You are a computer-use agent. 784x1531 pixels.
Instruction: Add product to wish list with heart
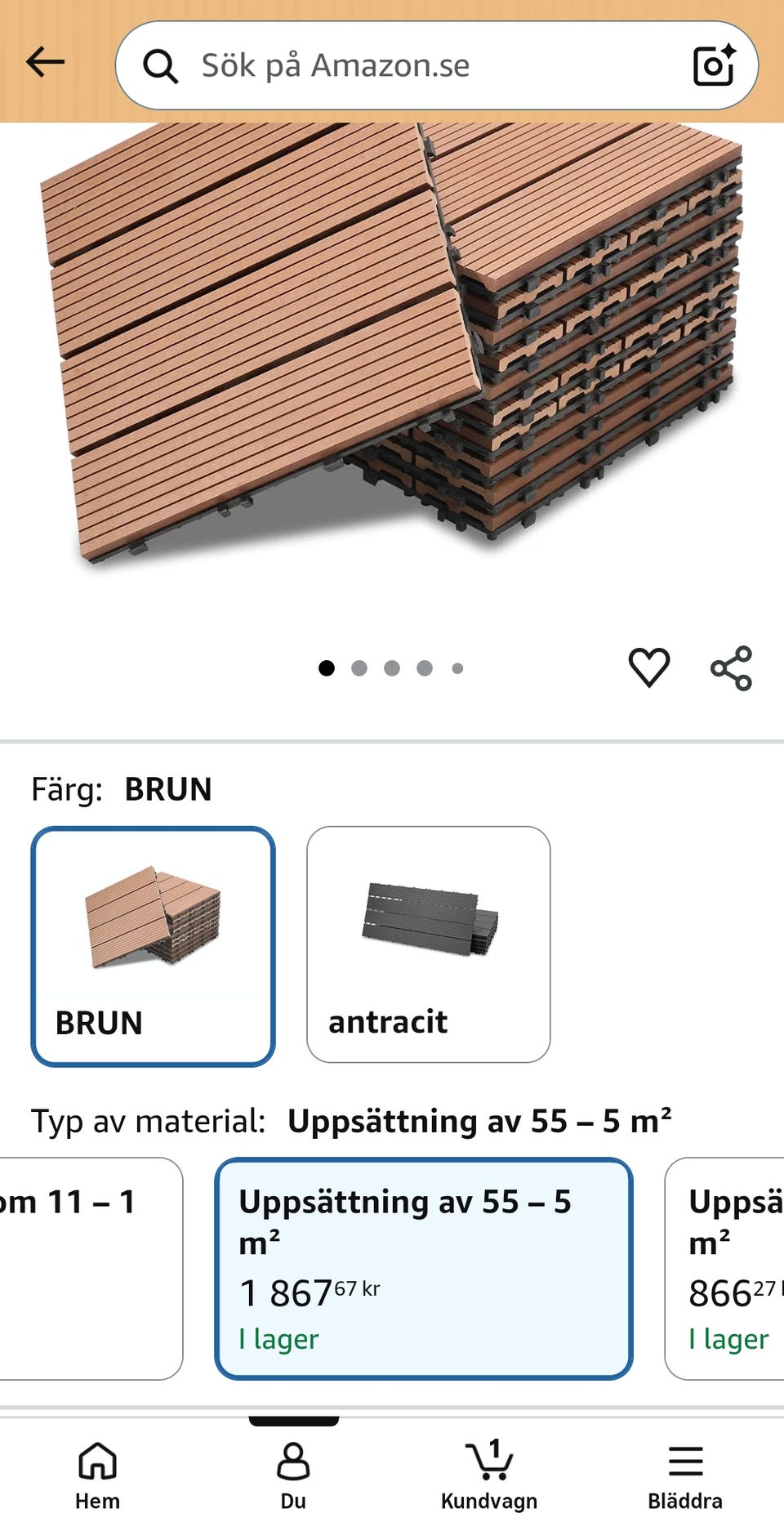tap(649, 667)
